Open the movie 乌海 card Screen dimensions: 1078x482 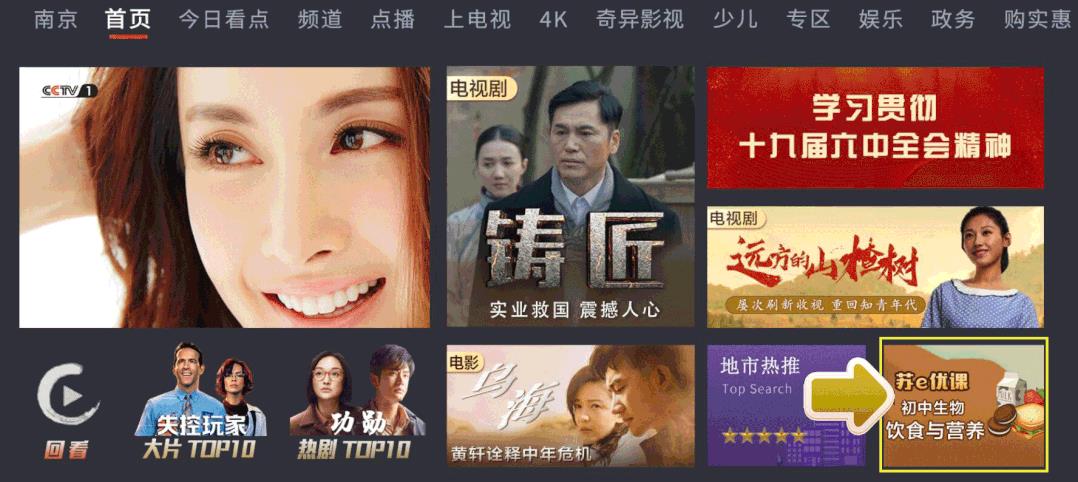[x=570, y=405]
